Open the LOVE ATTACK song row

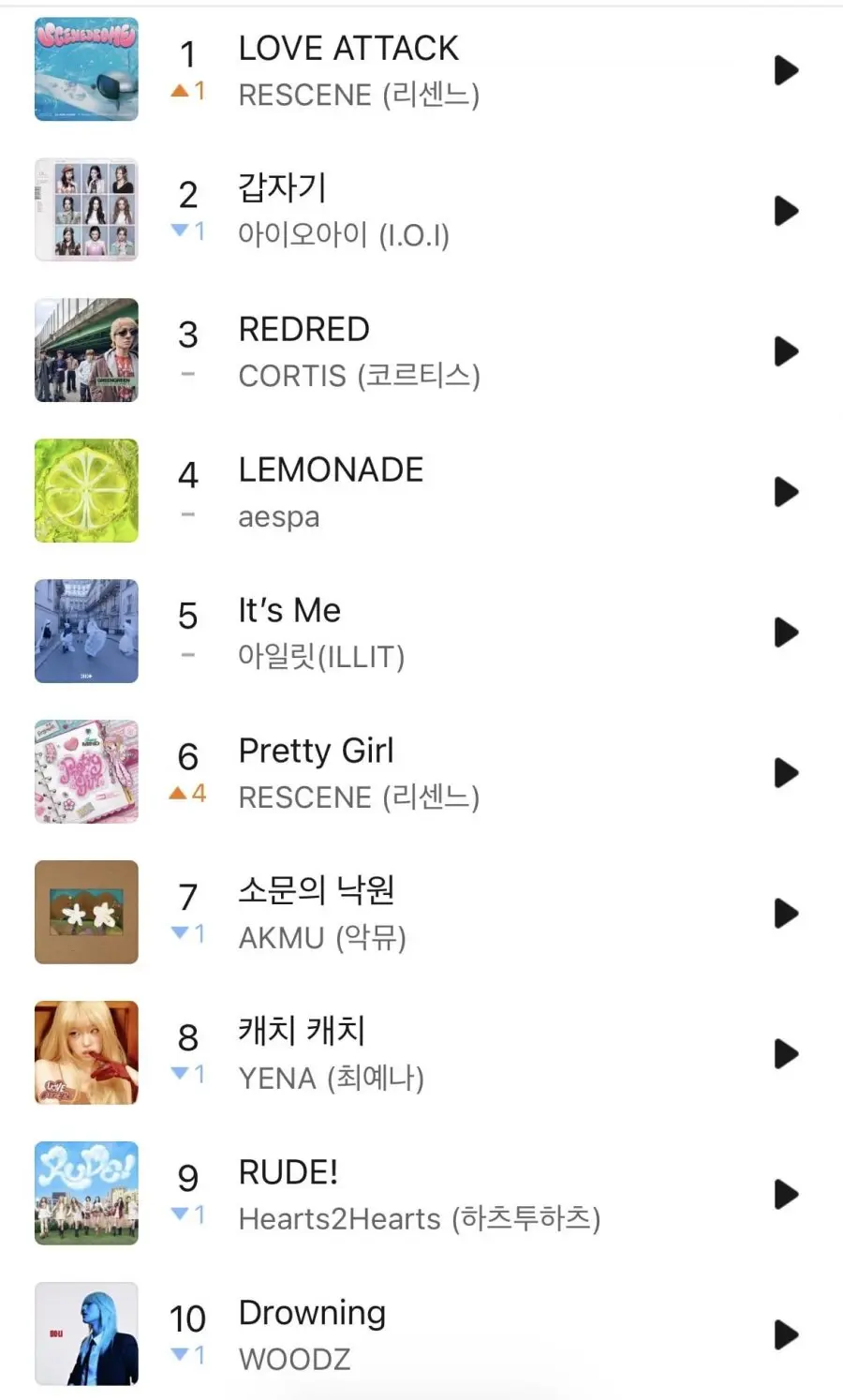(421, 70)
